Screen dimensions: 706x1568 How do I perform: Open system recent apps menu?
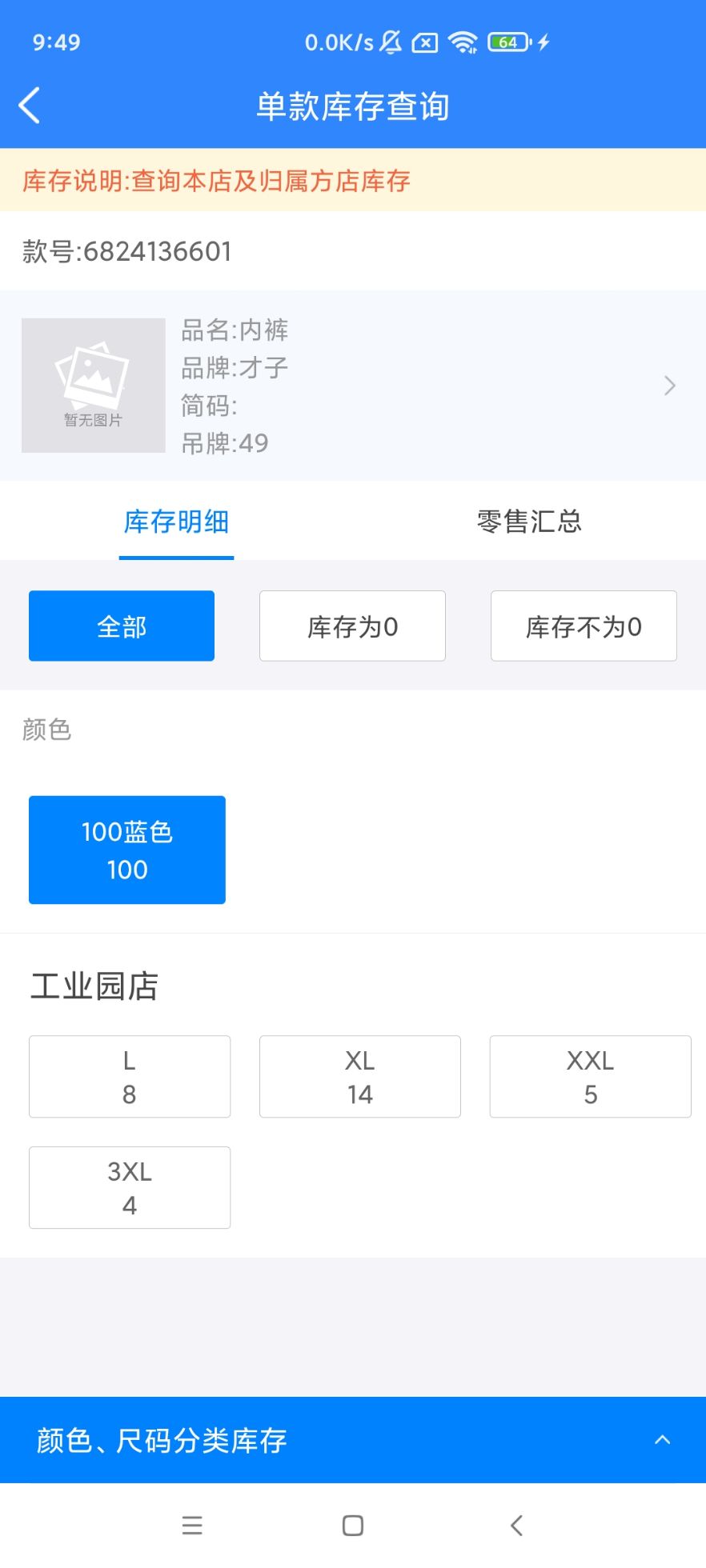click(192, 1526)
